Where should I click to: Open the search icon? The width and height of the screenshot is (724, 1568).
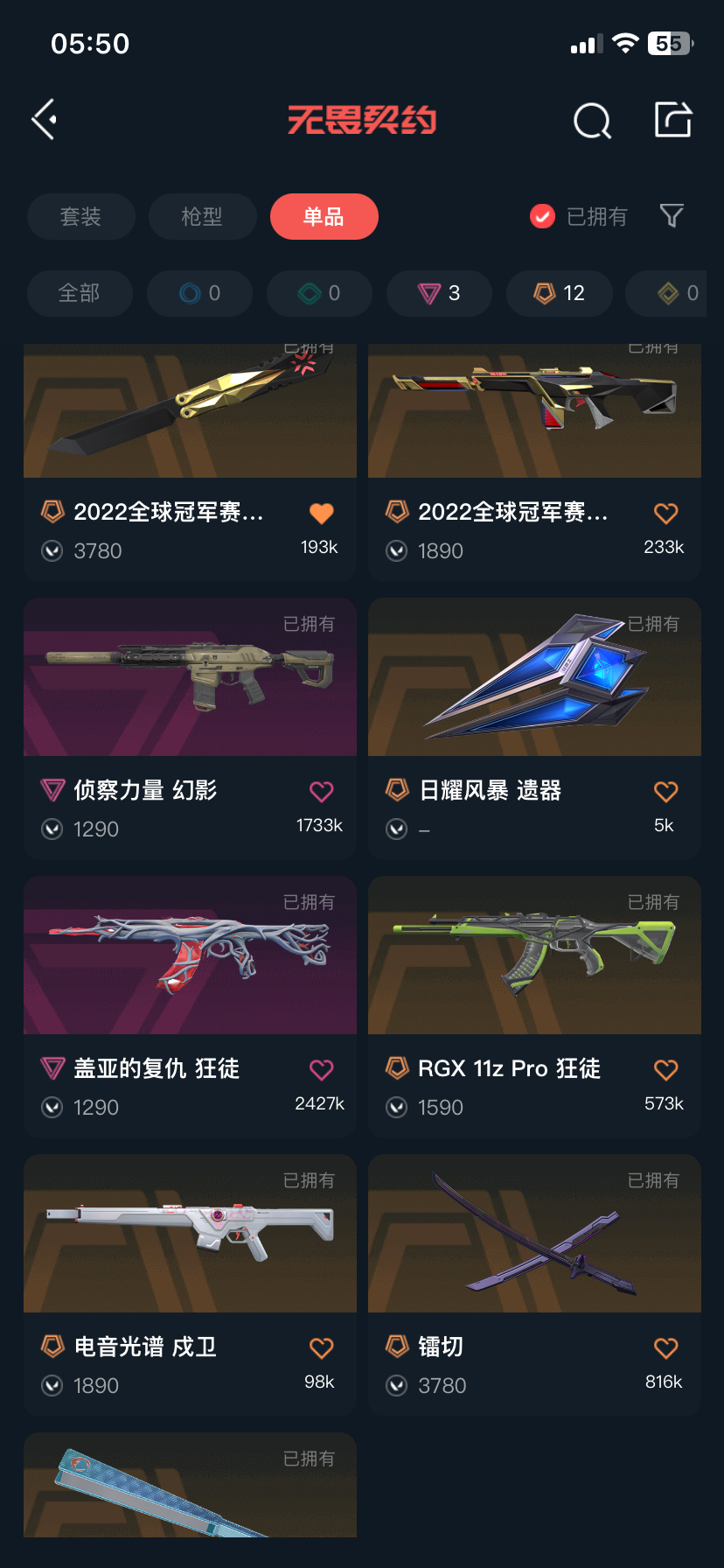point(592,121)
